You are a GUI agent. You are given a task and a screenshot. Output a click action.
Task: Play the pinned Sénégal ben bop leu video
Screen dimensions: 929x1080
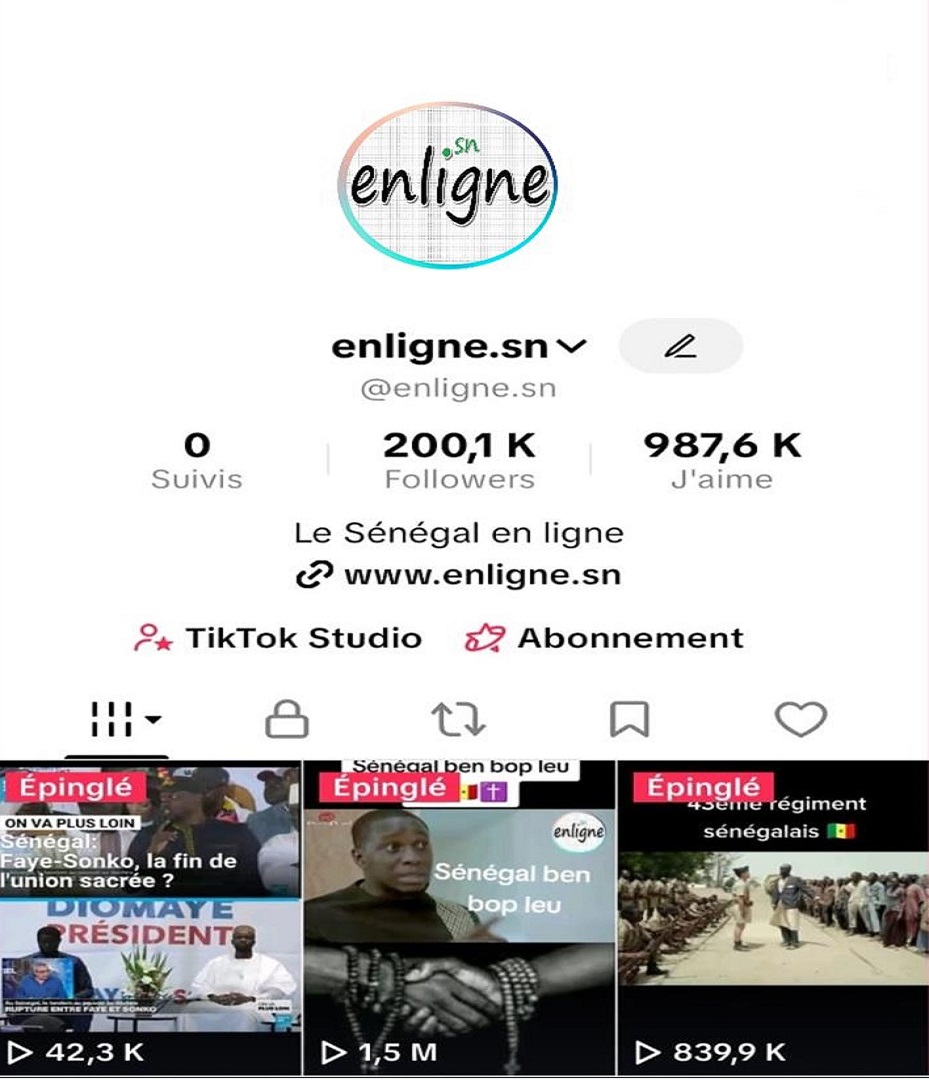(x=459, y=915)
